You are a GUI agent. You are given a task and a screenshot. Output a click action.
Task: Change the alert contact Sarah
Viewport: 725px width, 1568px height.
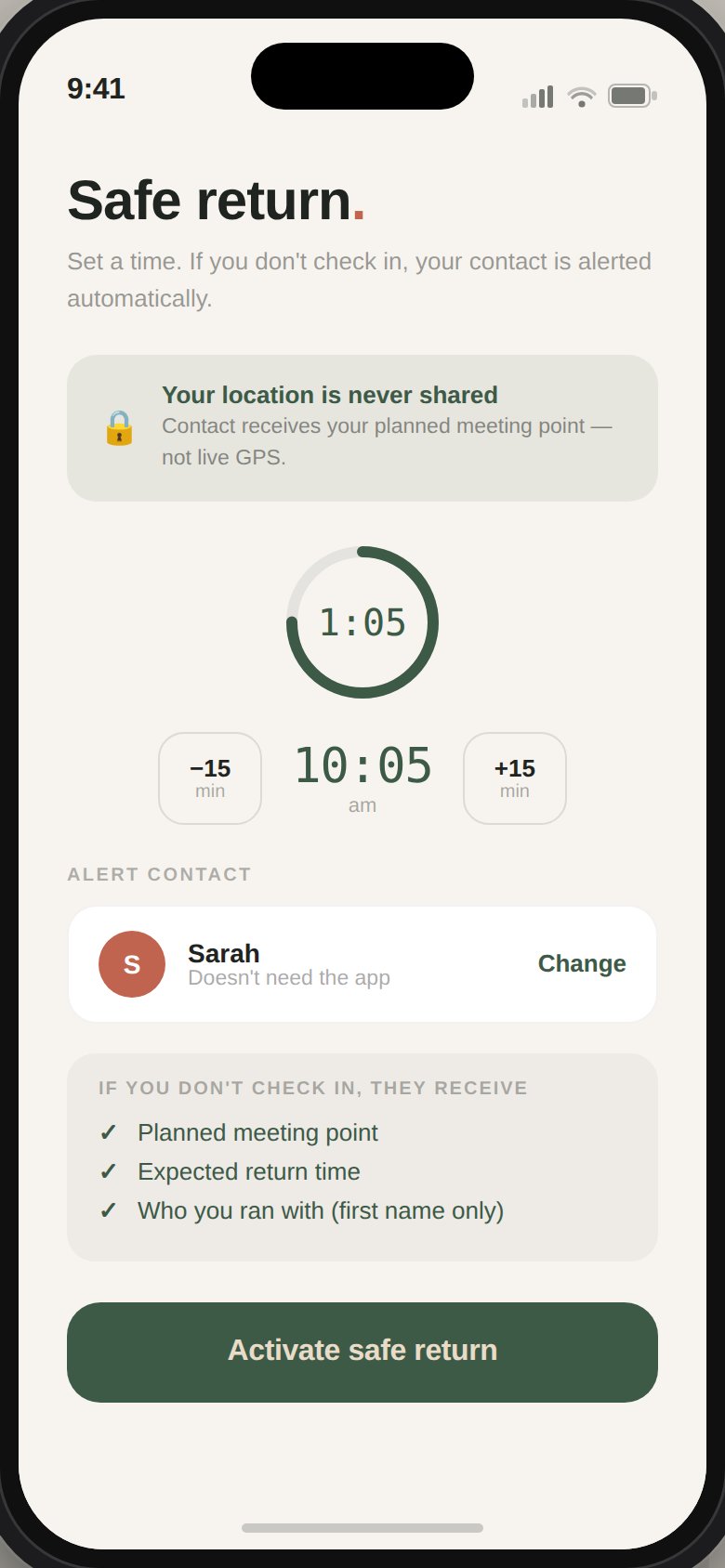pyautogui.click(x=582, y=963)
